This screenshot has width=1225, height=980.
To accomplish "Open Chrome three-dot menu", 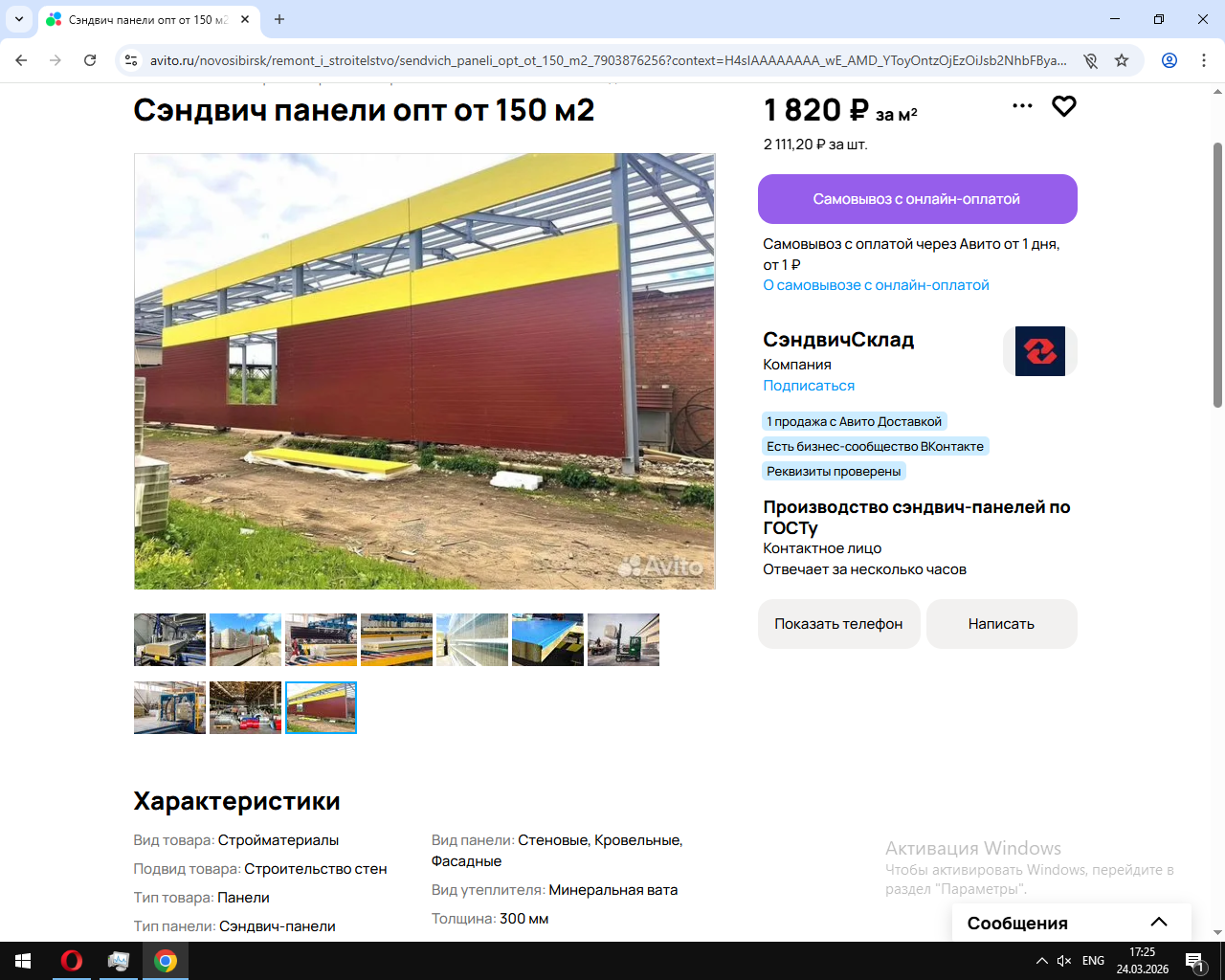I will pos(1204,60).
